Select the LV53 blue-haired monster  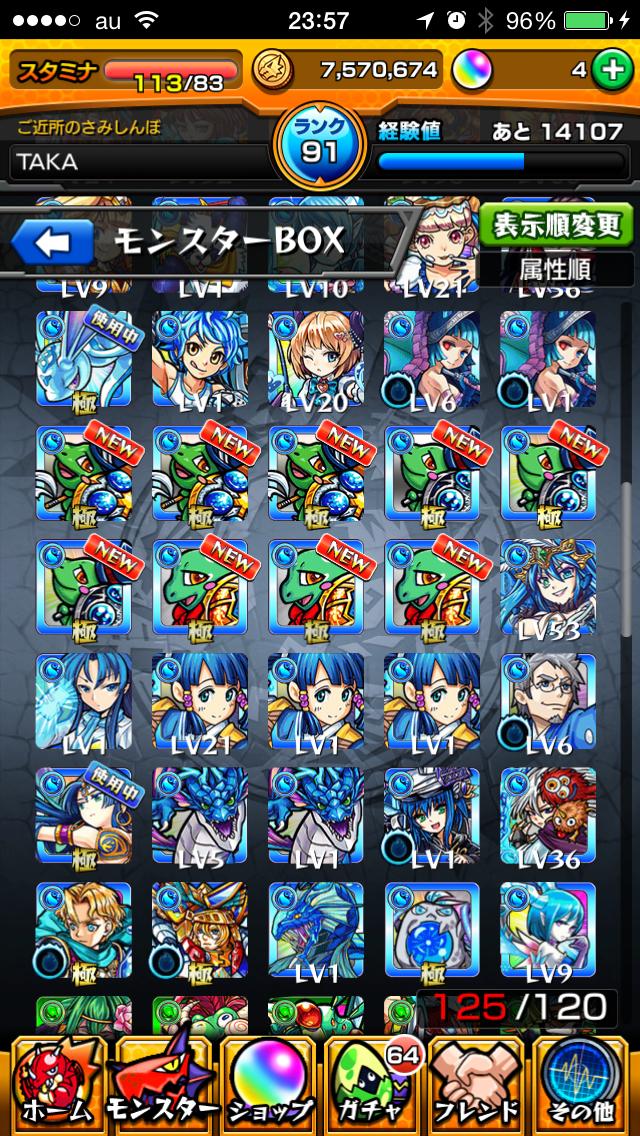(x=547, y=589)
